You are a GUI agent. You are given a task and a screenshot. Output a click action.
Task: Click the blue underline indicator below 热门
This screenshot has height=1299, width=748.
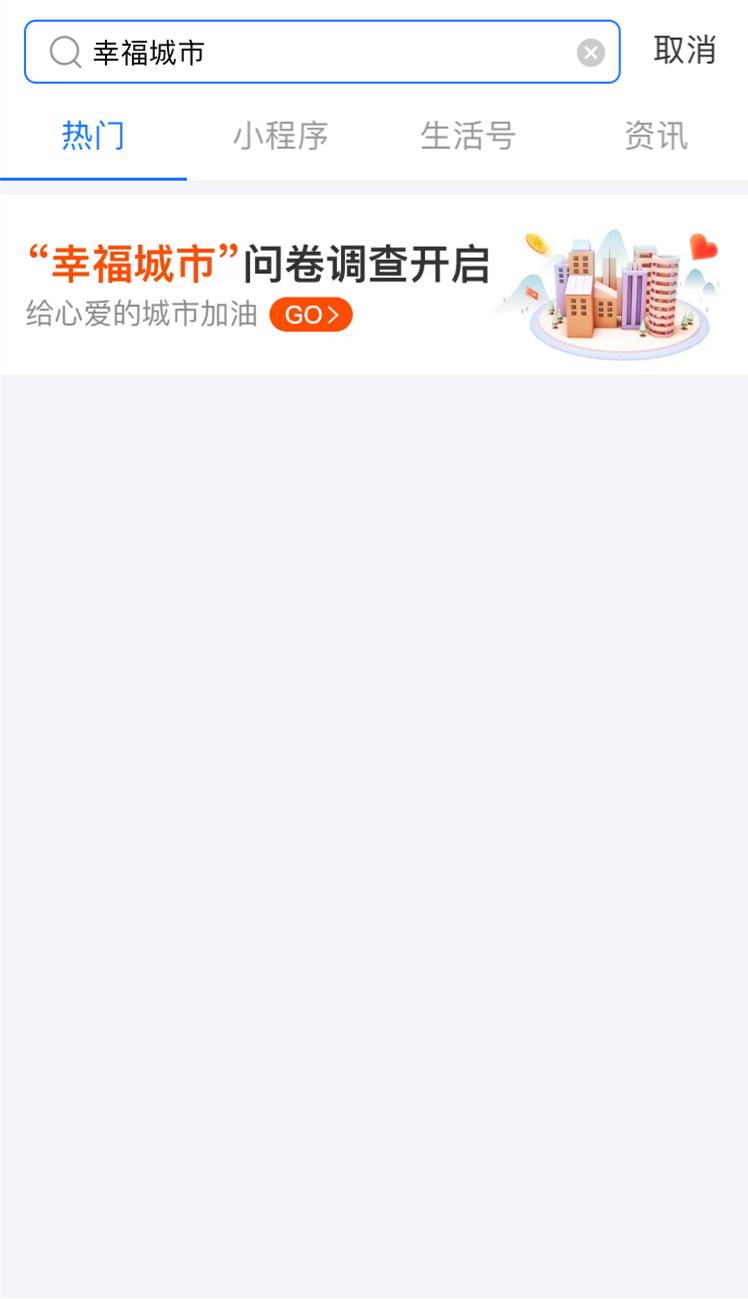click(93, 180)
